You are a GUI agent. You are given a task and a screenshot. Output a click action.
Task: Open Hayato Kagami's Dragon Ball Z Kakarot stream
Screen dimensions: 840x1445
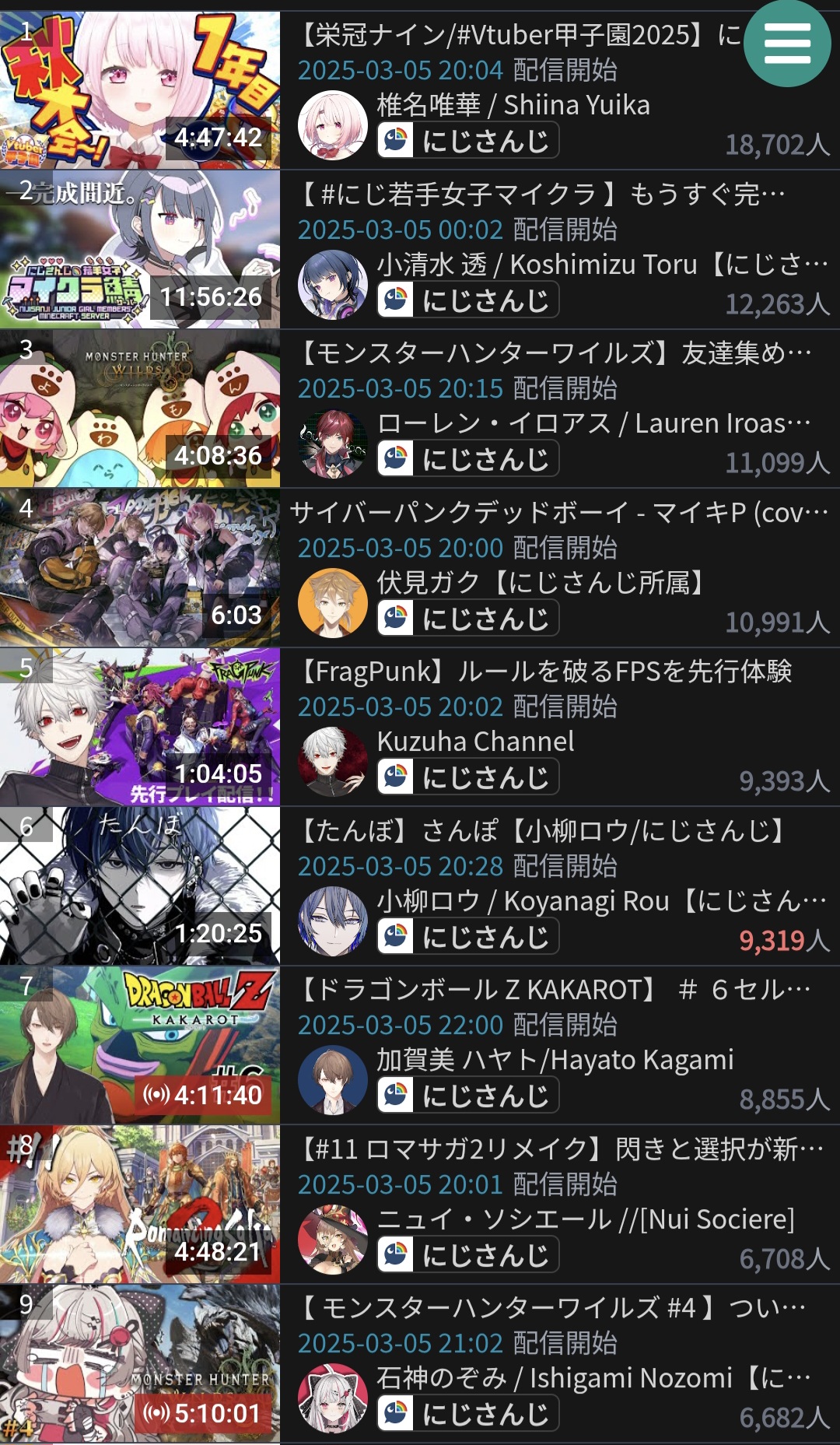(x=140, y=1045)
